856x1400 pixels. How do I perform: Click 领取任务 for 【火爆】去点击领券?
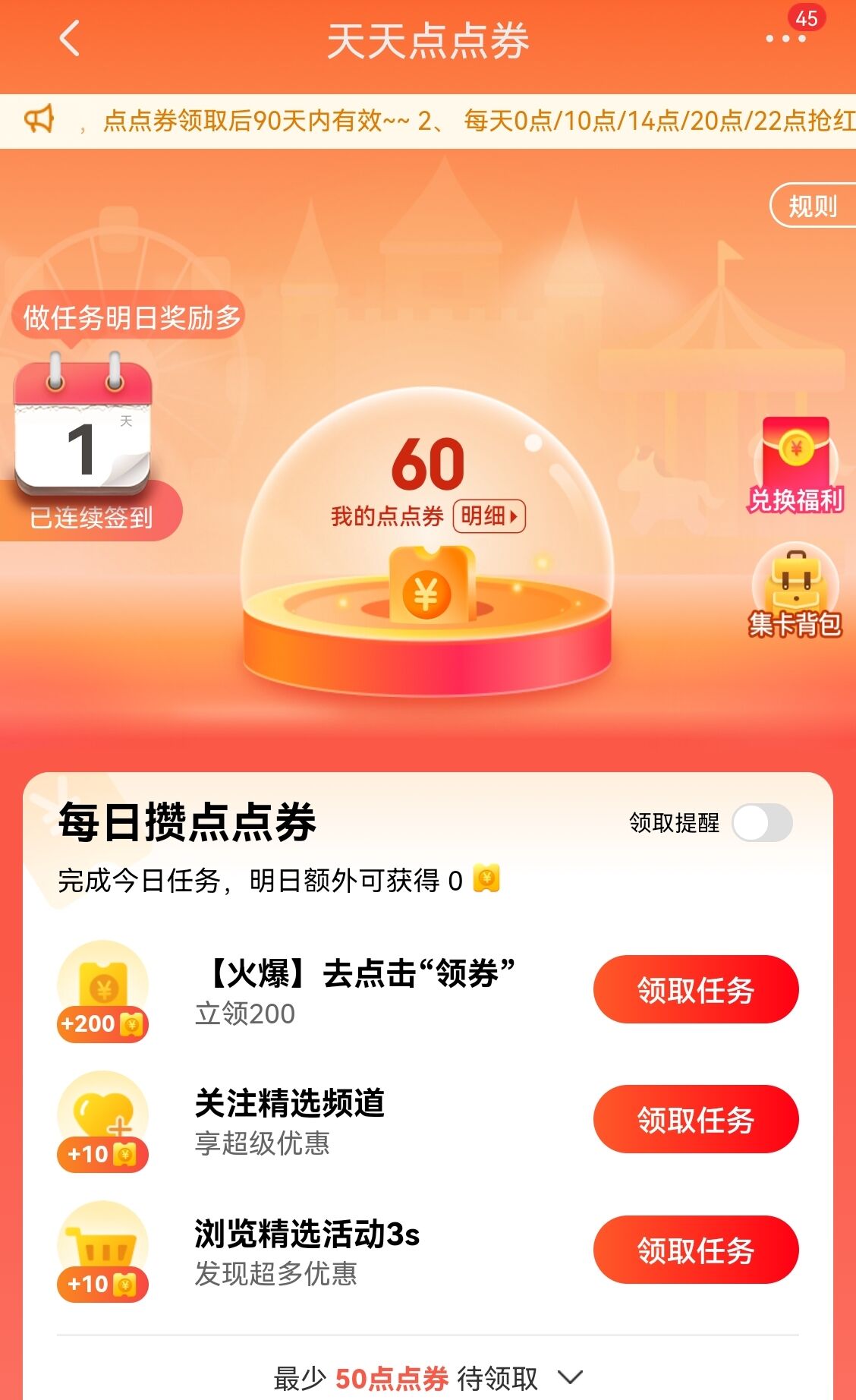tap(695, 989)
